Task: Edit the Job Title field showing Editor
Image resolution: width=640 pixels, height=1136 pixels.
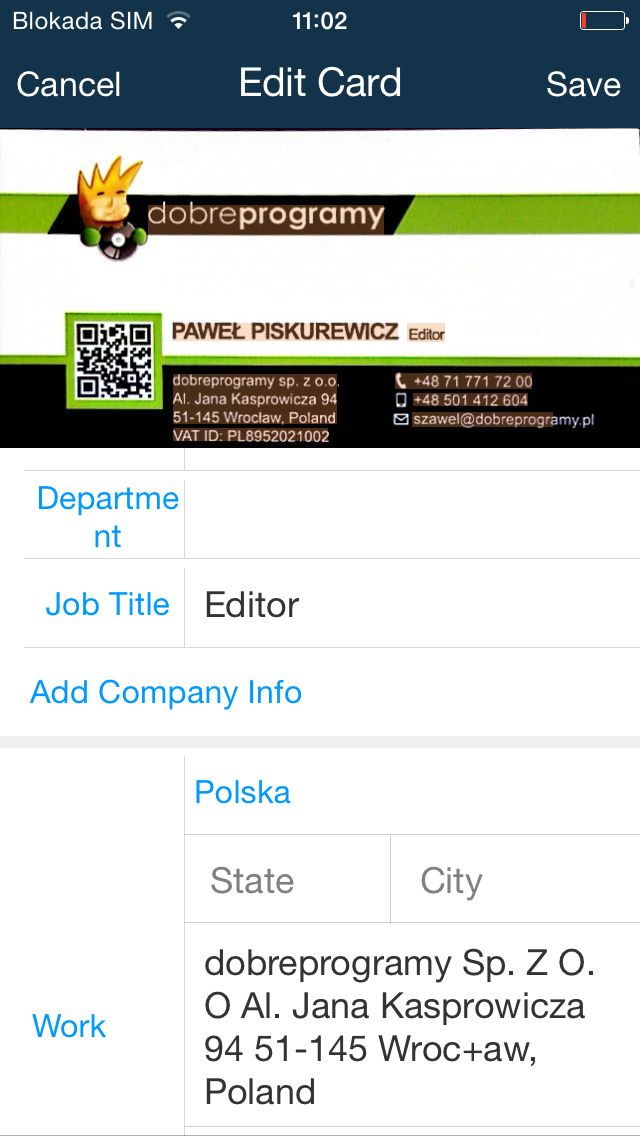Action: 412,605
